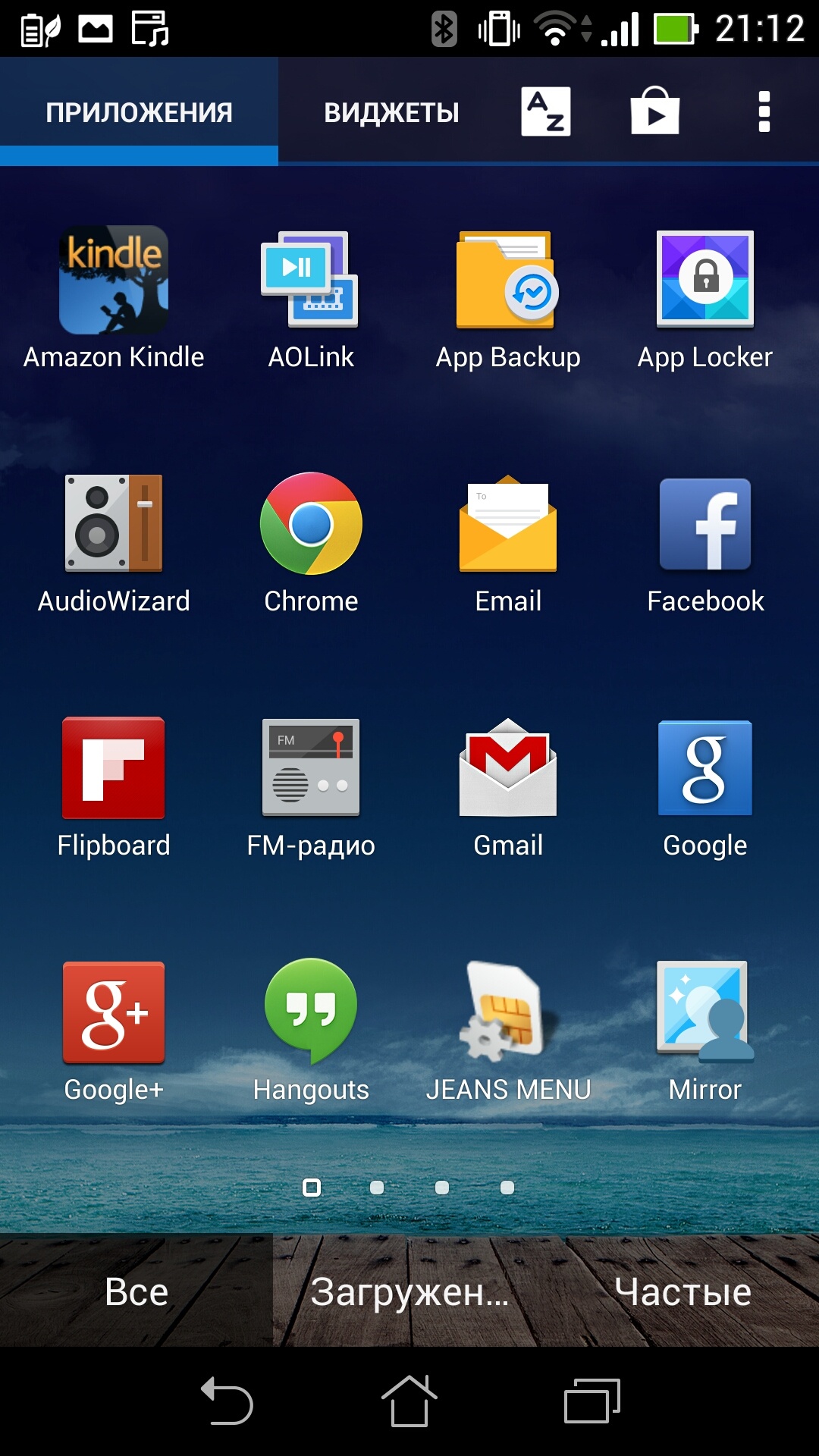Switch to the Частые apps filter
The width and height of the screenshot is (819, 1456).
(682, 1291)
